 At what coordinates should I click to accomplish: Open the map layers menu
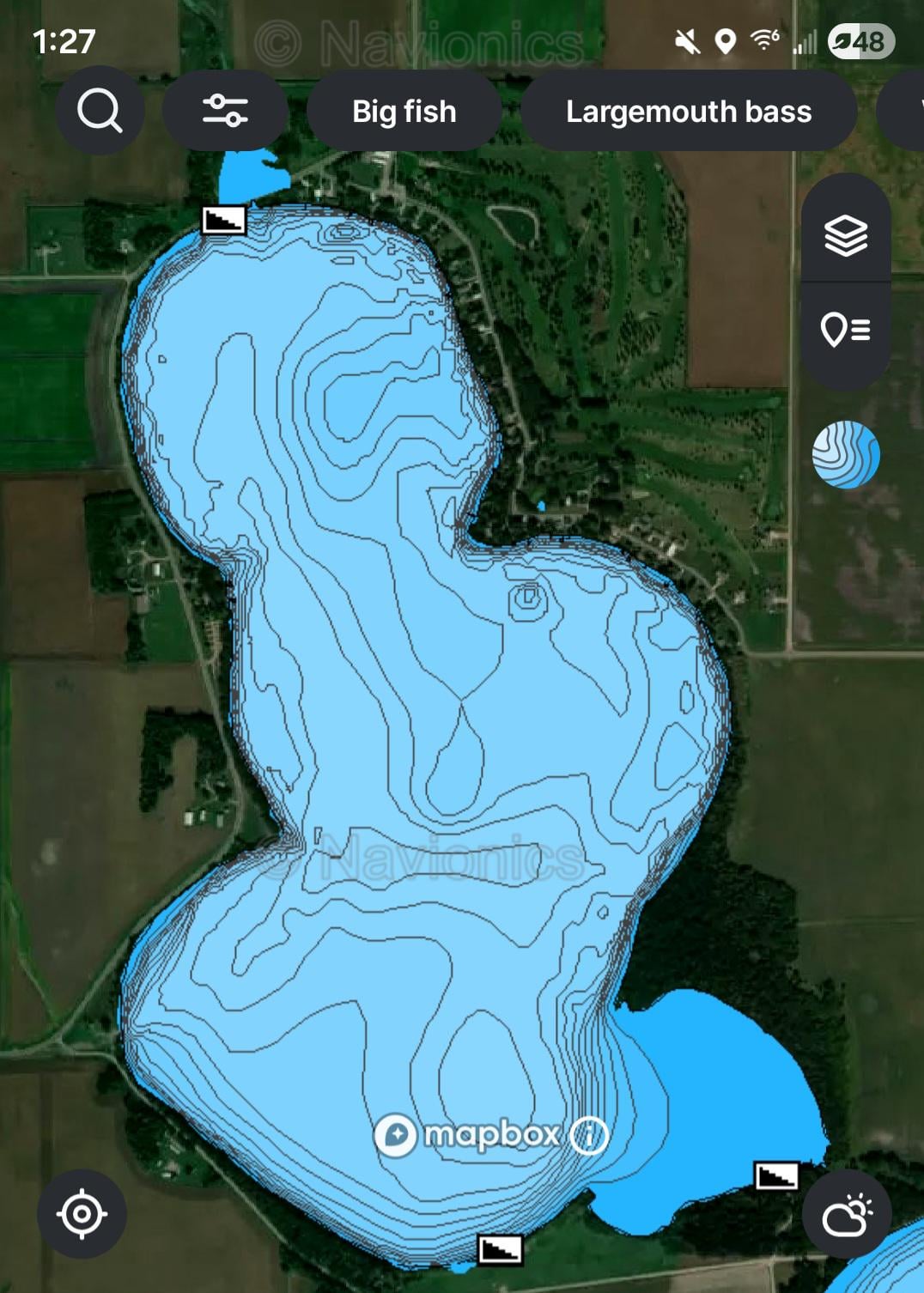tap(845, 234)
